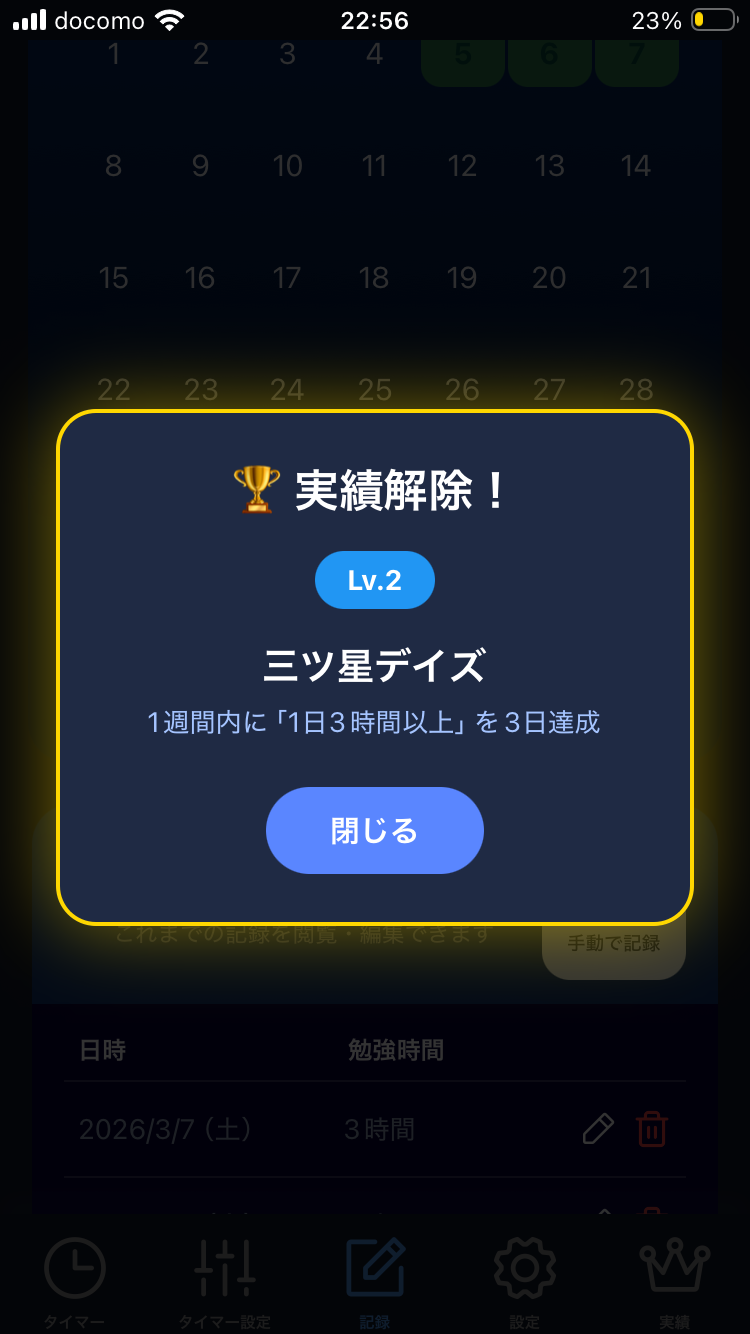Open the 実績 crown icon
Image resolution: width=750 pixels, height=1334 pixels.
(673, 1267)
